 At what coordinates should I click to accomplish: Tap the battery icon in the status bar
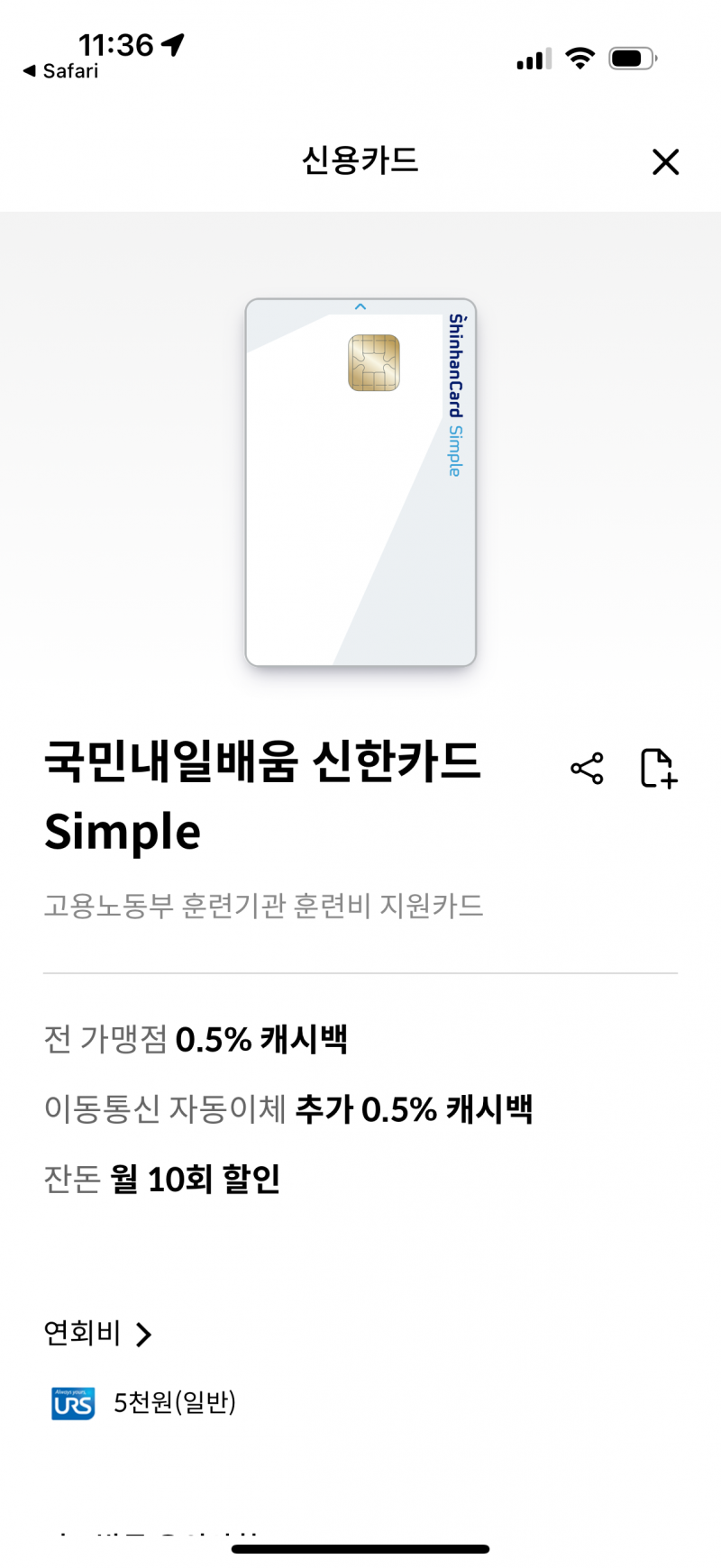click(x=631, y=58)
